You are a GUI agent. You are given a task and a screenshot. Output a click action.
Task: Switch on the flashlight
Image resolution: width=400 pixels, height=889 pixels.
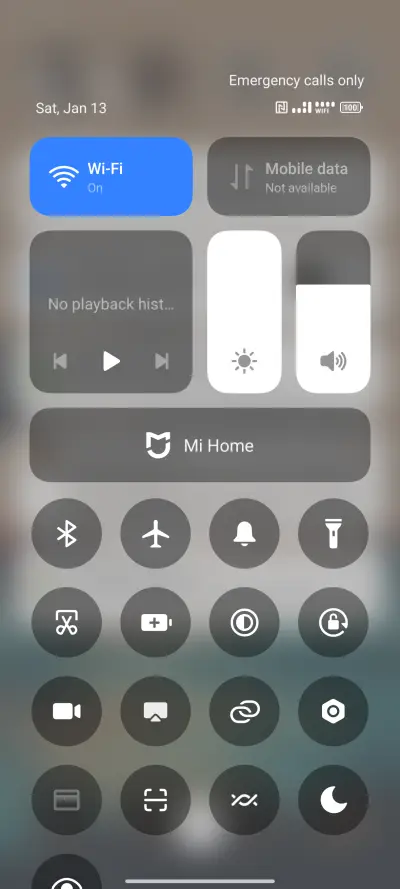click(333, 534)
